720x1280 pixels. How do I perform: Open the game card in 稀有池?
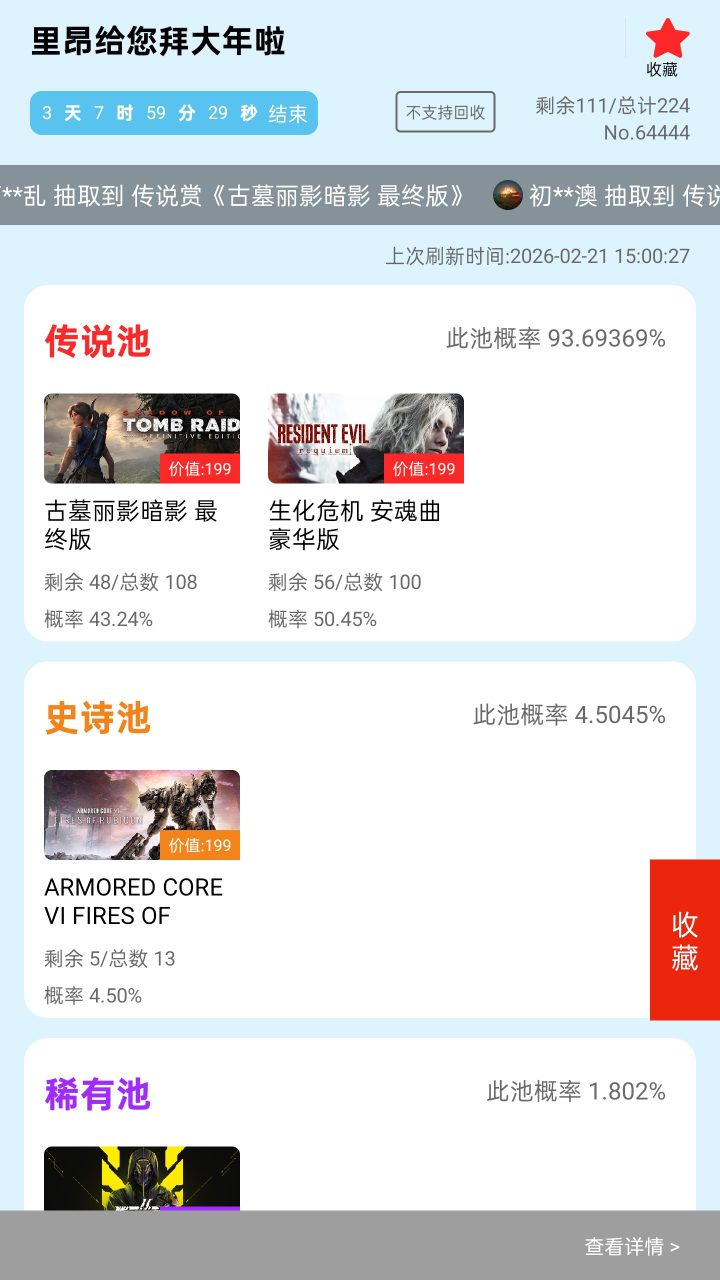click(142, 1178)
